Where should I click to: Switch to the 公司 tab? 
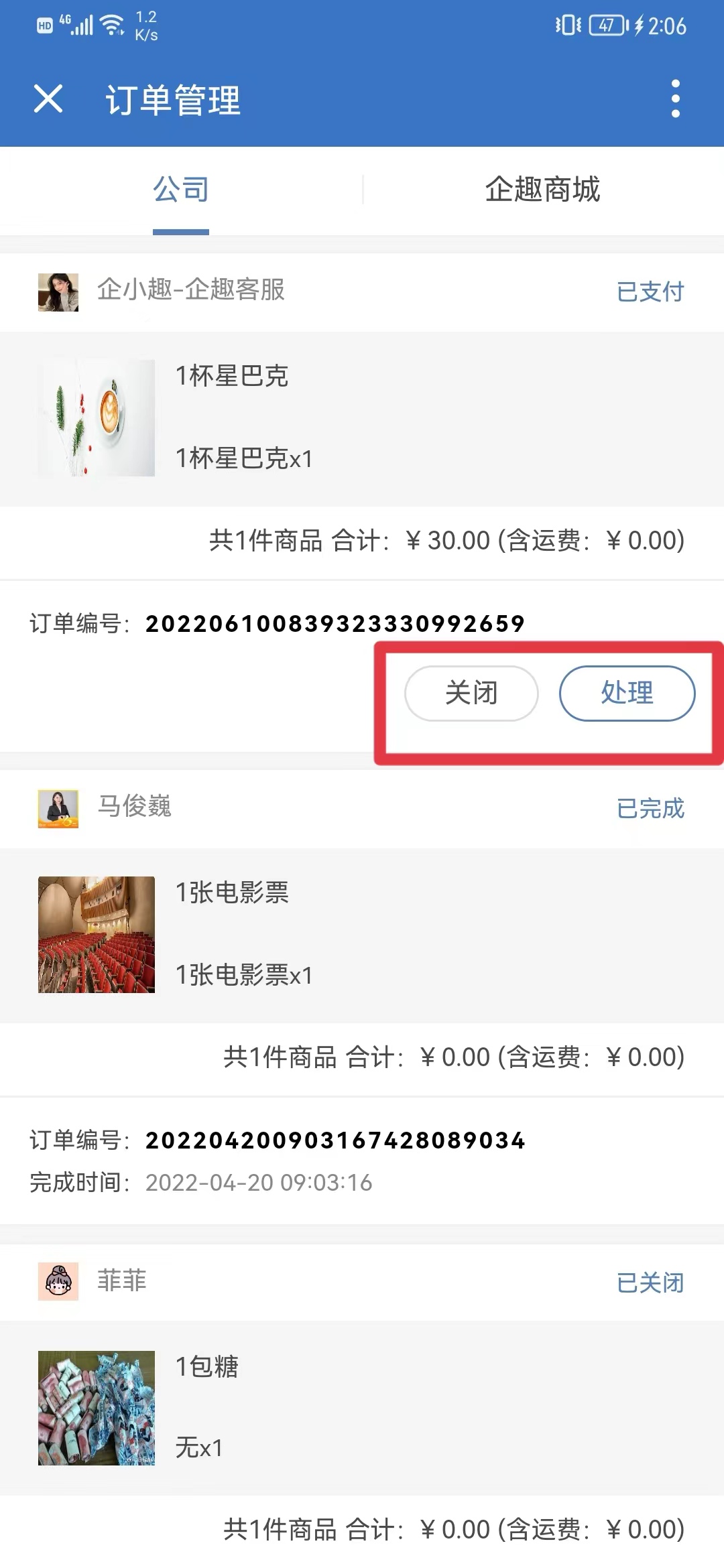tap(181, 190)
